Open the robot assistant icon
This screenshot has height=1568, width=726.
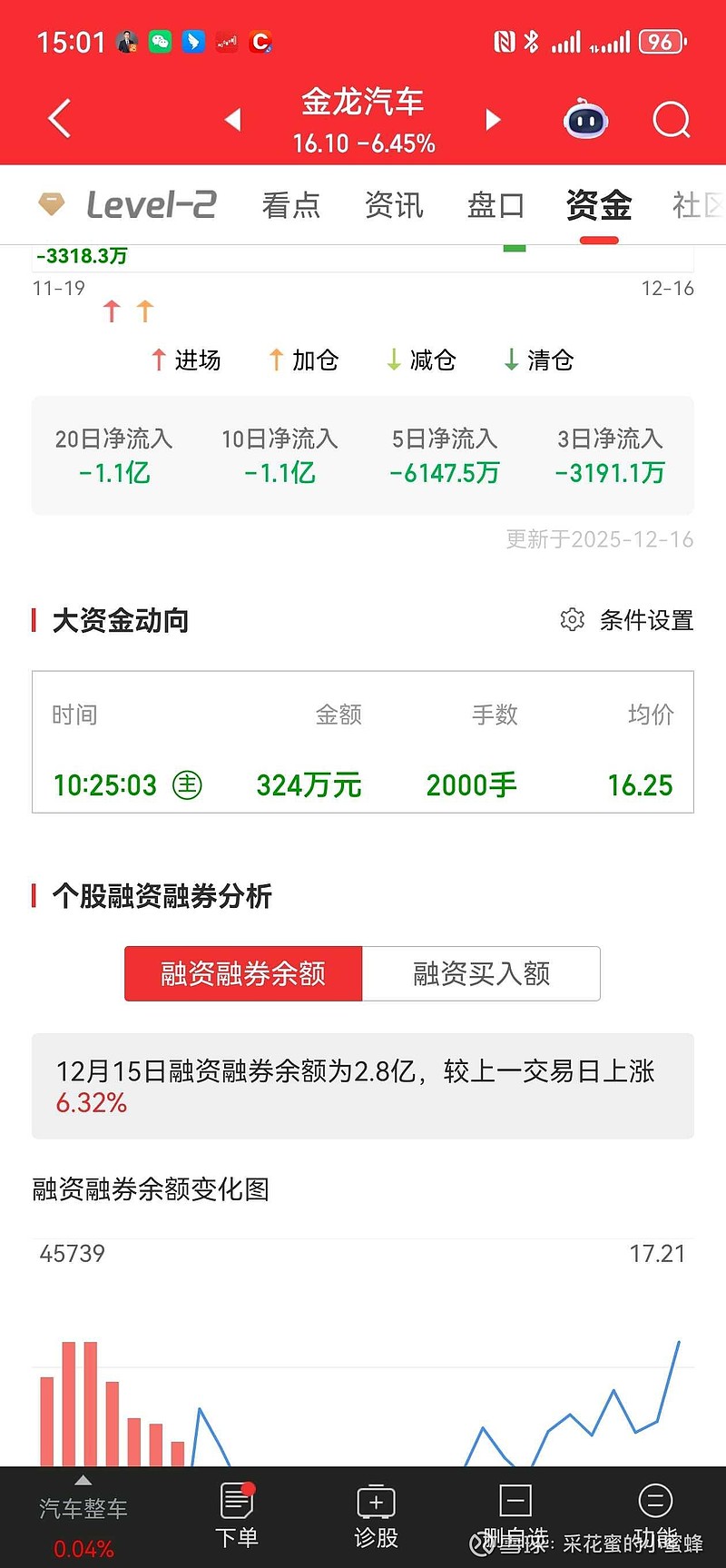pos(586,119)
